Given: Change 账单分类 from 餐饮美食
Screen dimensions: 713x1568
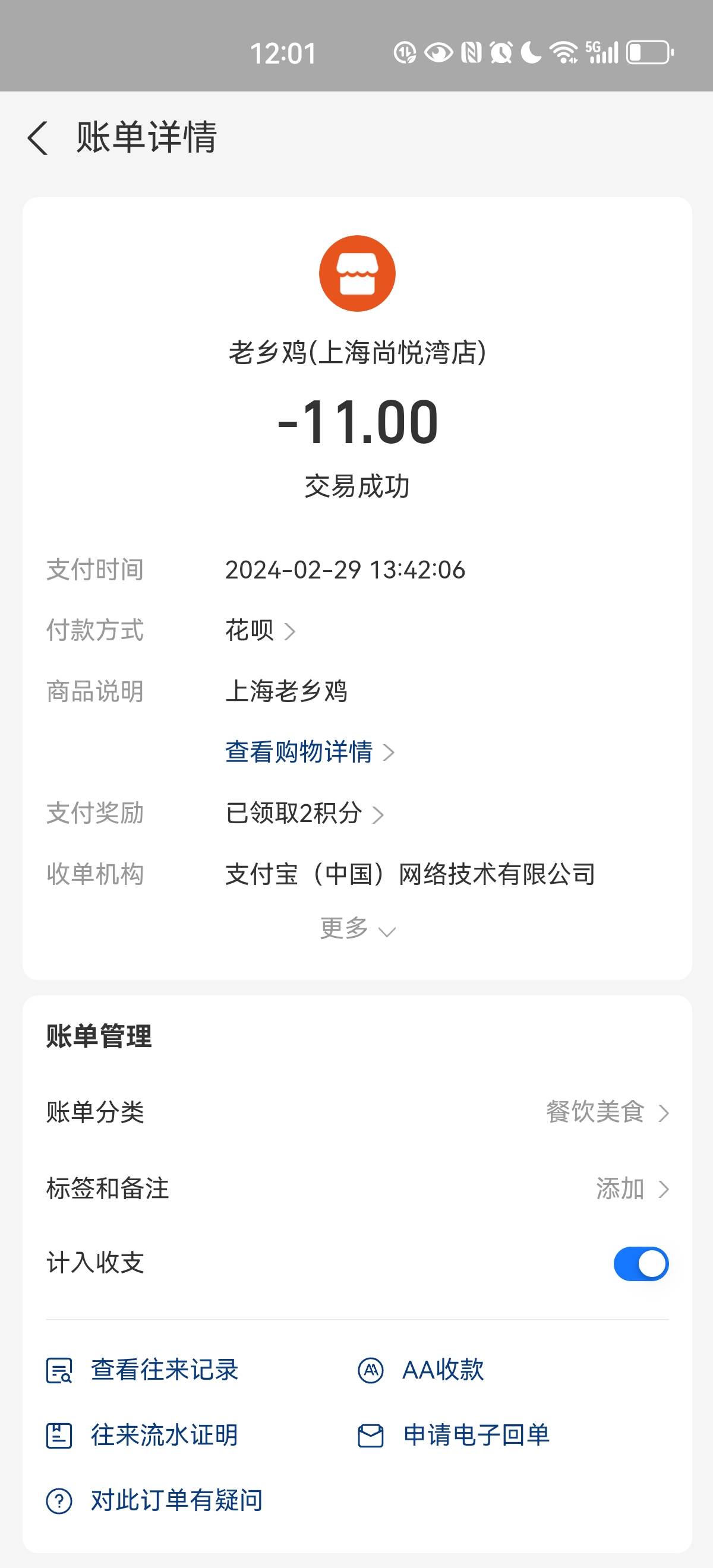Looking at the screenshot, I should pyautogui.click(x=358, y=1112).
